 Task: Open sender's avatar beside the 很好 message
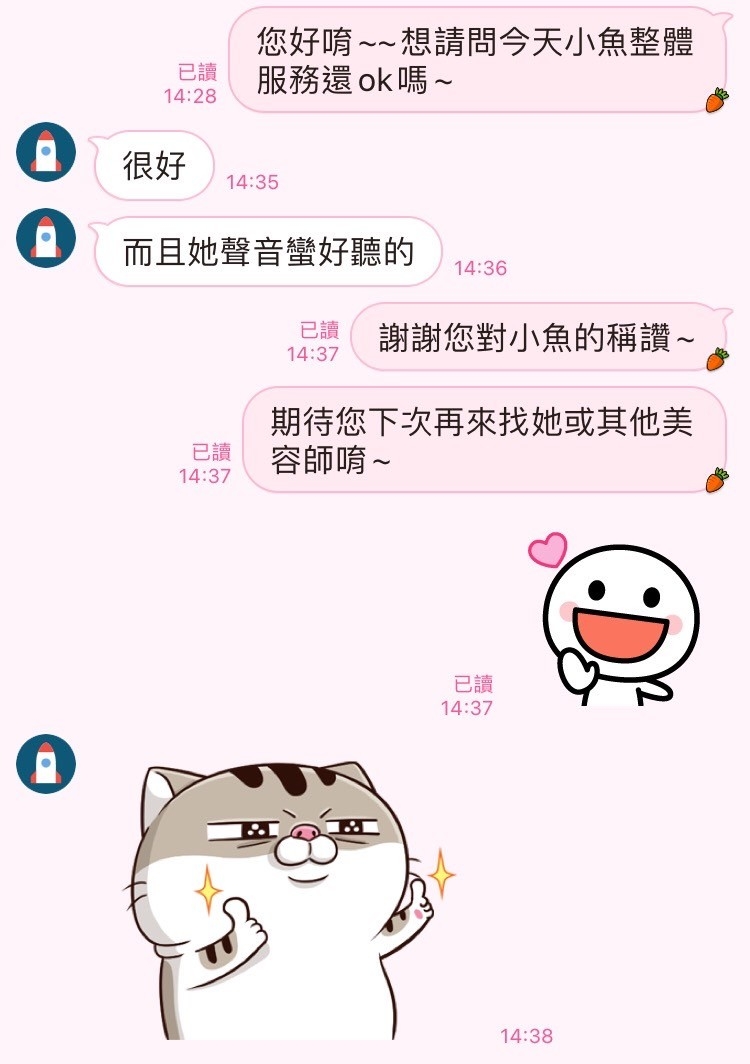click(46, 152)
